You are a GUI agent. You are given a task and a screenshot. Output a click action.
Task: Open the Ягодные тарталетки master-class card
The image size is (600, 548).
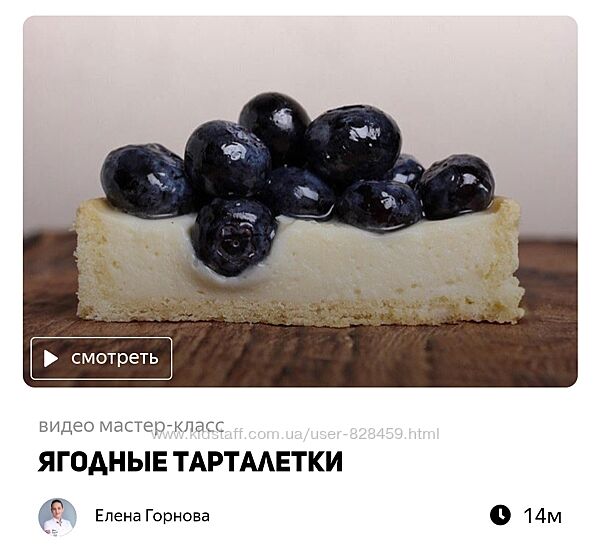pyautogui.click(x=190, y=462)
